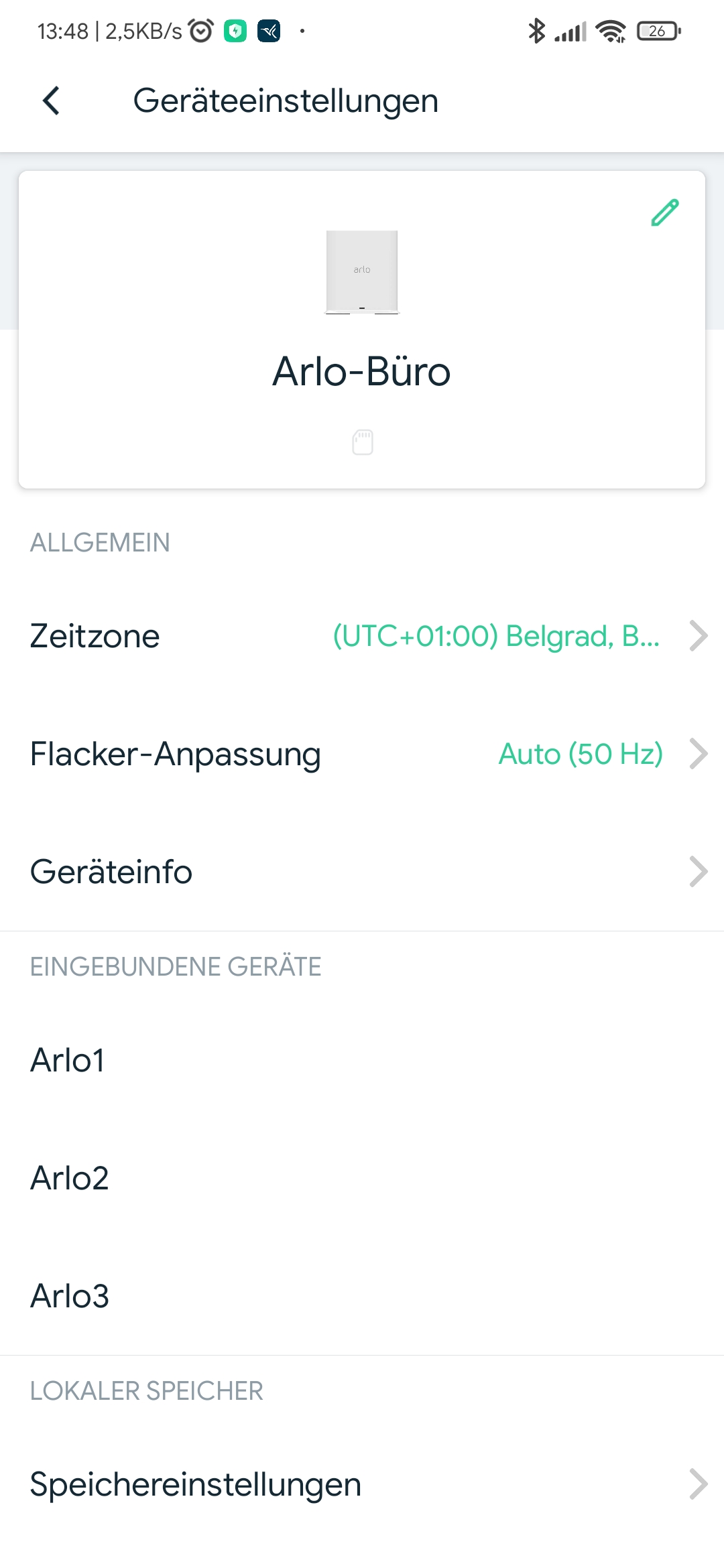Screen dimensions: 724x1568
Task: Change the Flacker-Anpassung setting
Action: tap(362, 754)
